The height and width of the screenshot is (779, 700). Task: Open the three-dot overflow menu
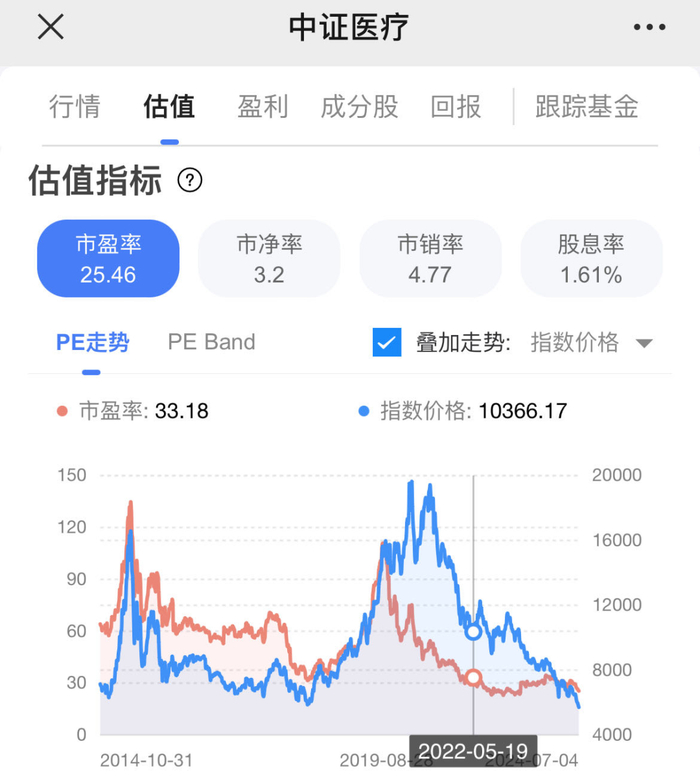pos(649,28)
